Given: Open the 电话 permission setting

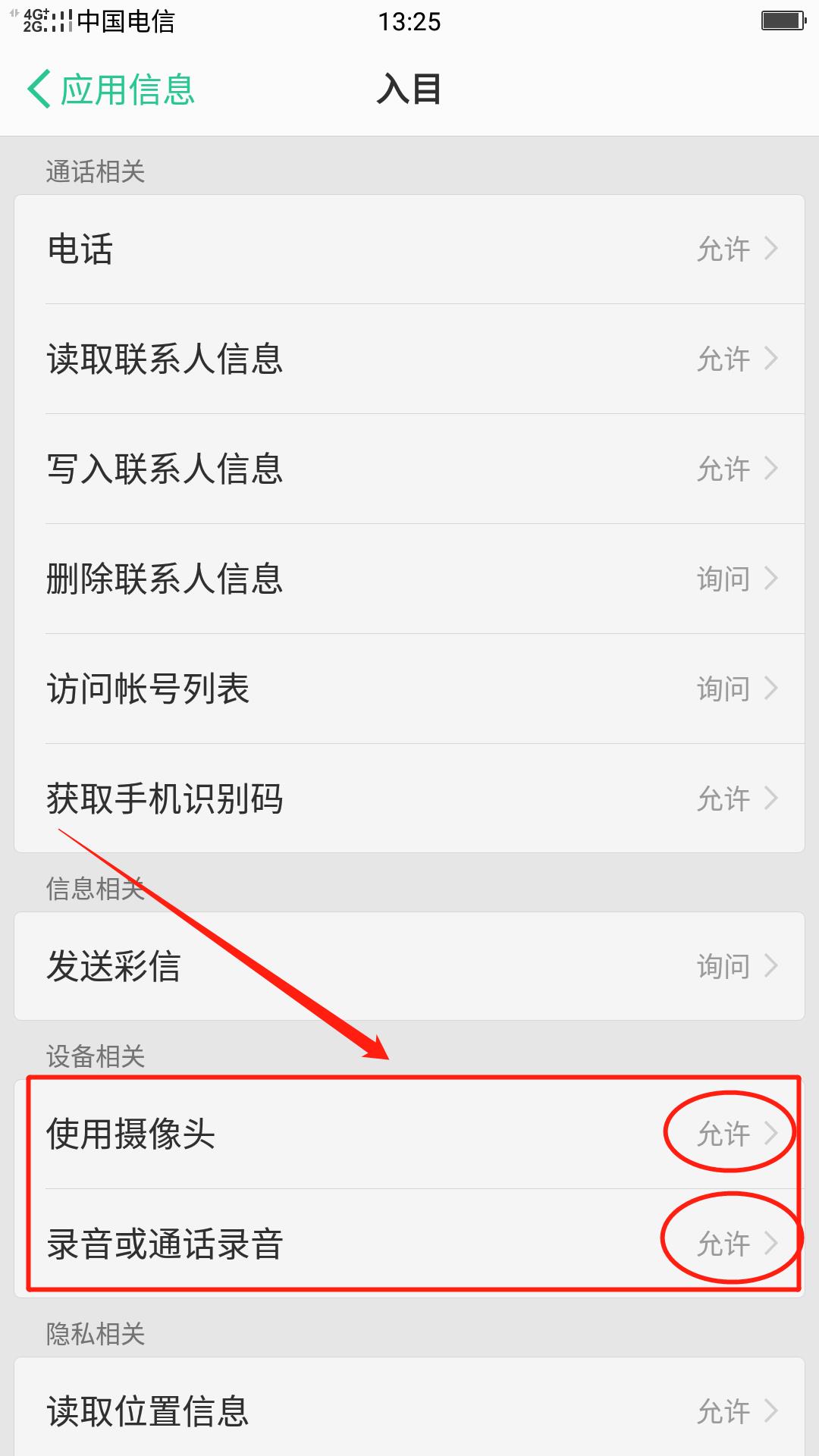Looking at the screenshot, I should 409,249.
